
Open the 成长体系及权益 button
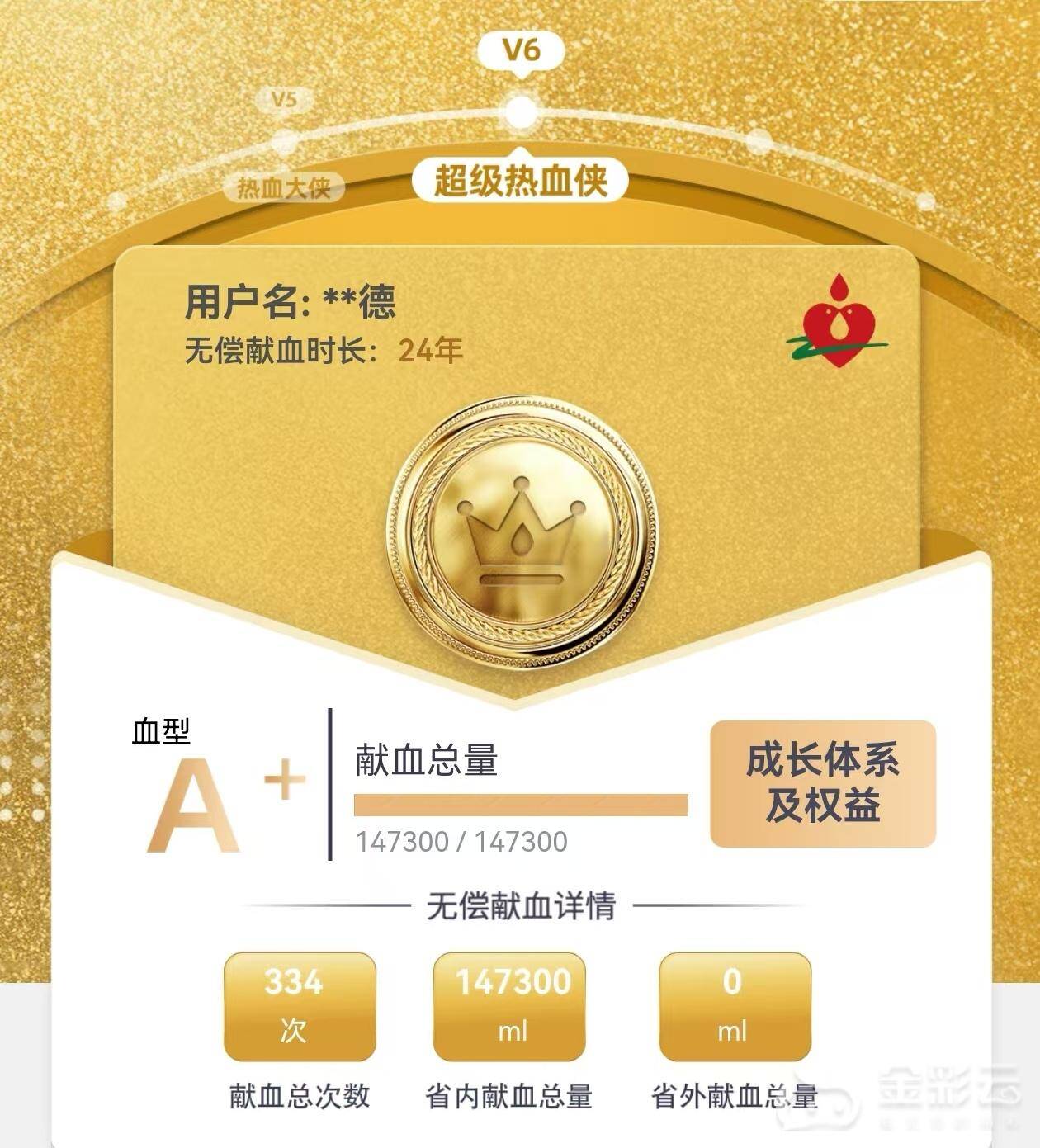pos(822,783)
